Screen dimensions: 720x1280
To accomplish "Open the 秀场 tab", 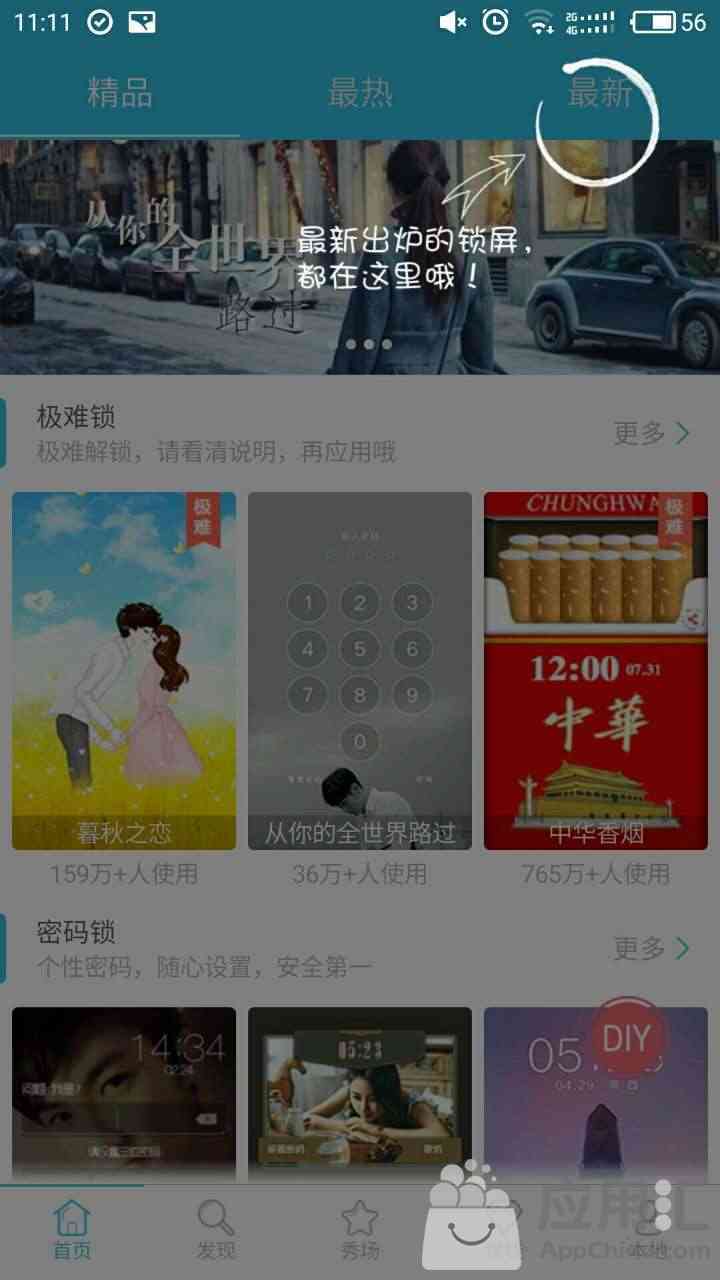I will [x=360, y=1231].
